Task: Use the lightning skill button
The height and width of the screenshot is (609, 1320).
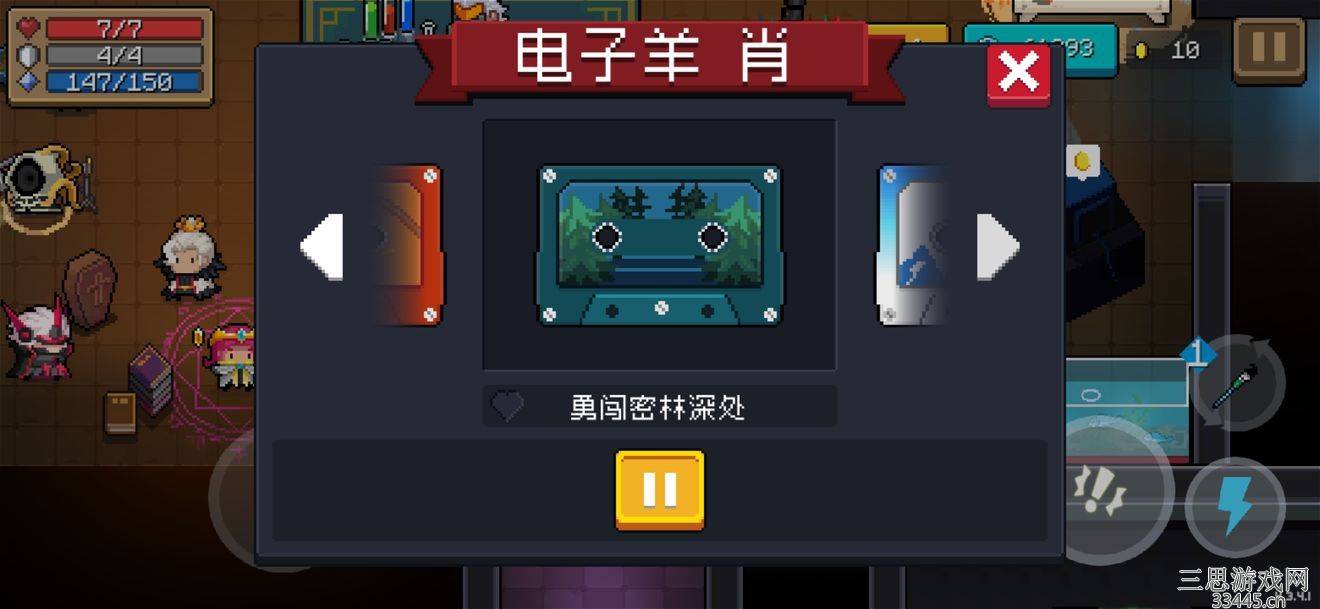Action: click(x=1236, y=507)
